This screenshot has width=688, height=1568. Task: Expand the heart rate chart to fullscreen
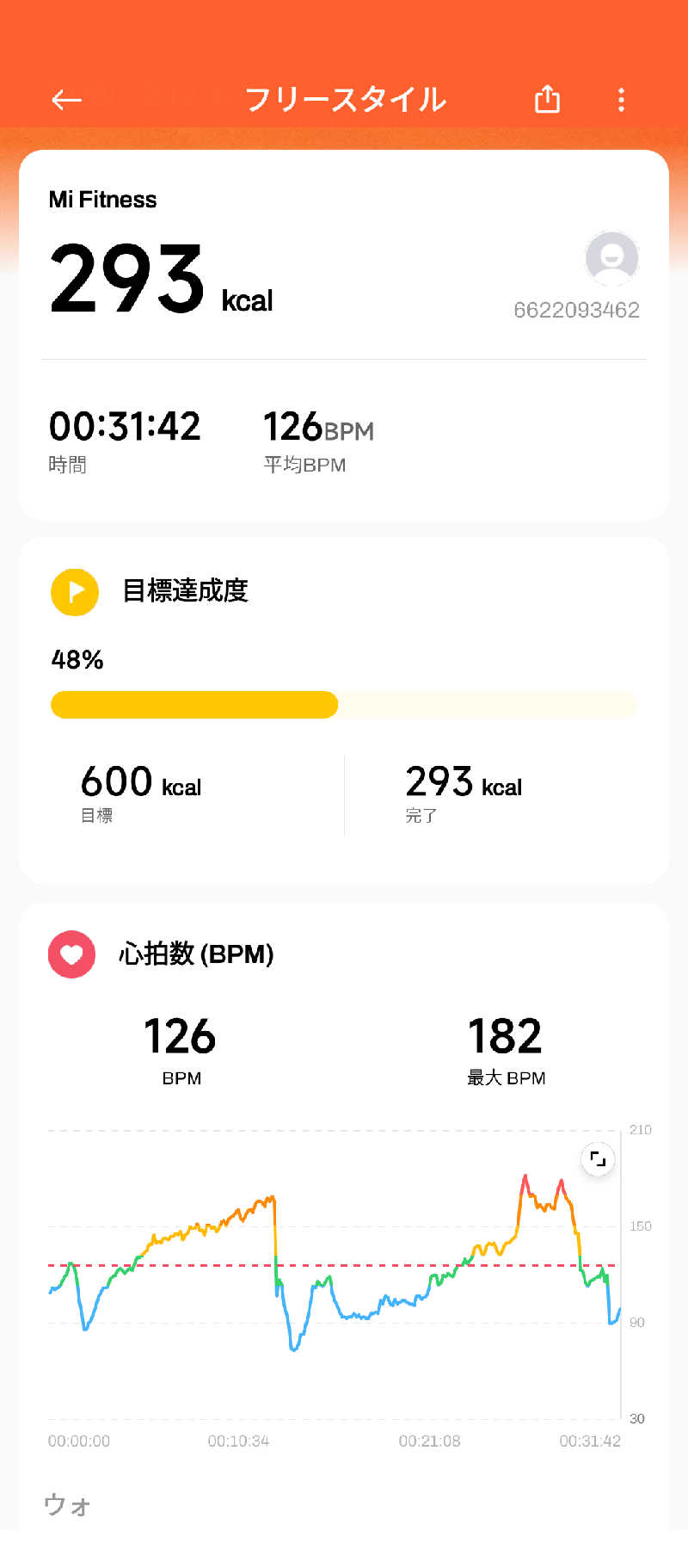tap(598, 1159)
